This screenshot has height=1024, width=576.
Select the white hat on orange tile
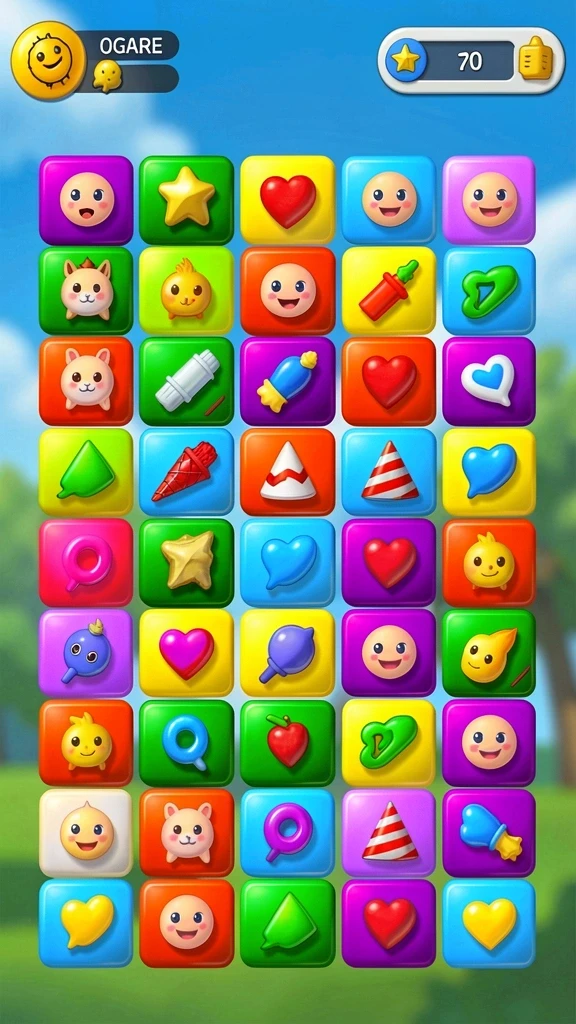point(287,472)
